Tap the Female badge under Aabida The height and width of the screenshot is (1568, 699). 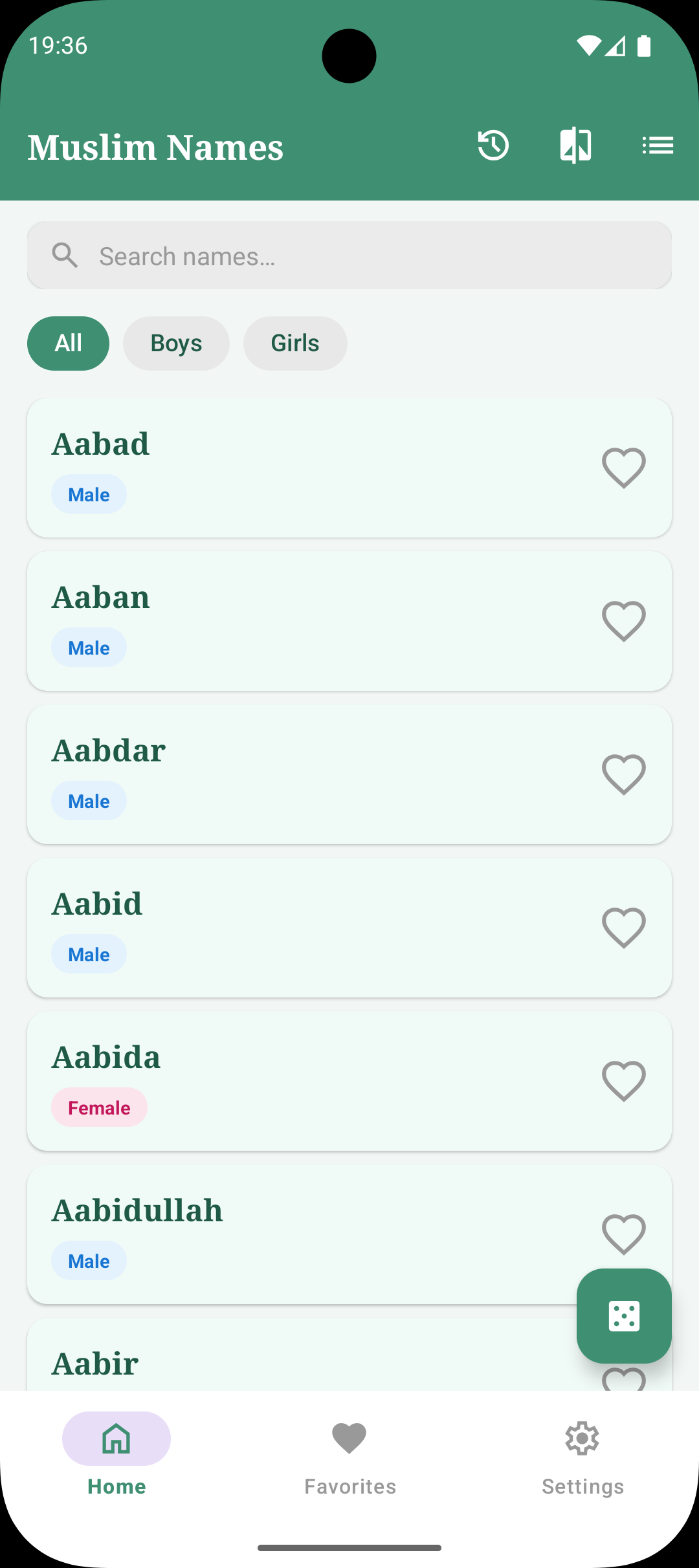98,1107
